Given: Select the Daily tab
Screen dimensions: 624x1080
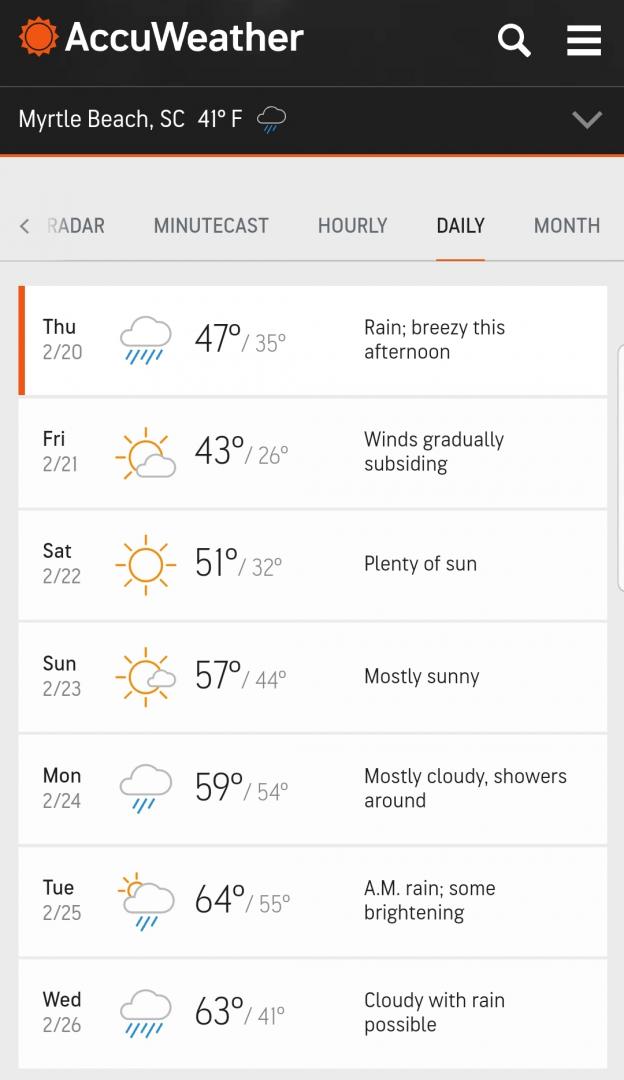Looking at the screenshot, I should pyautogui.click(x=460, y=226).
